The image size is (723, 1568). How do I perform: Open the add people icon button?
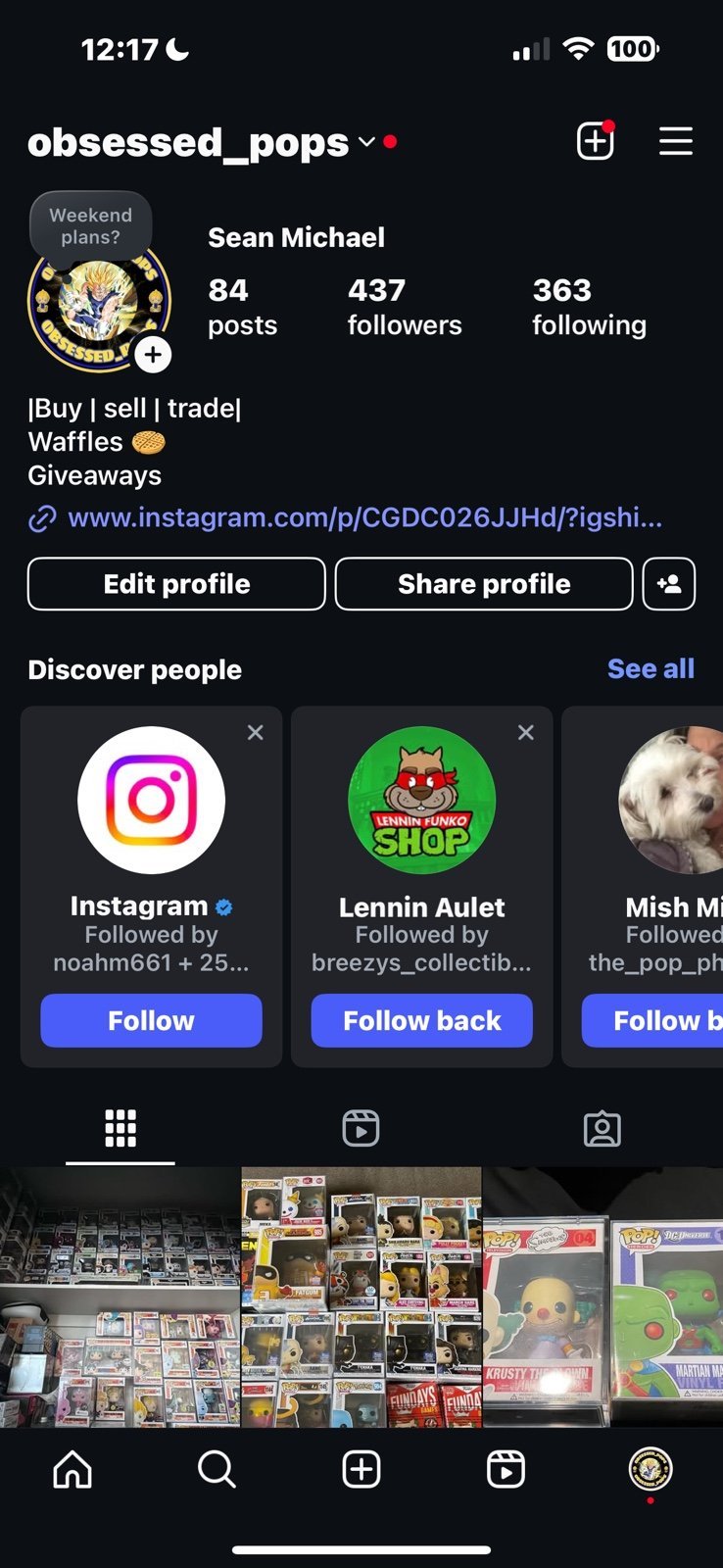(x=669, y=584)
